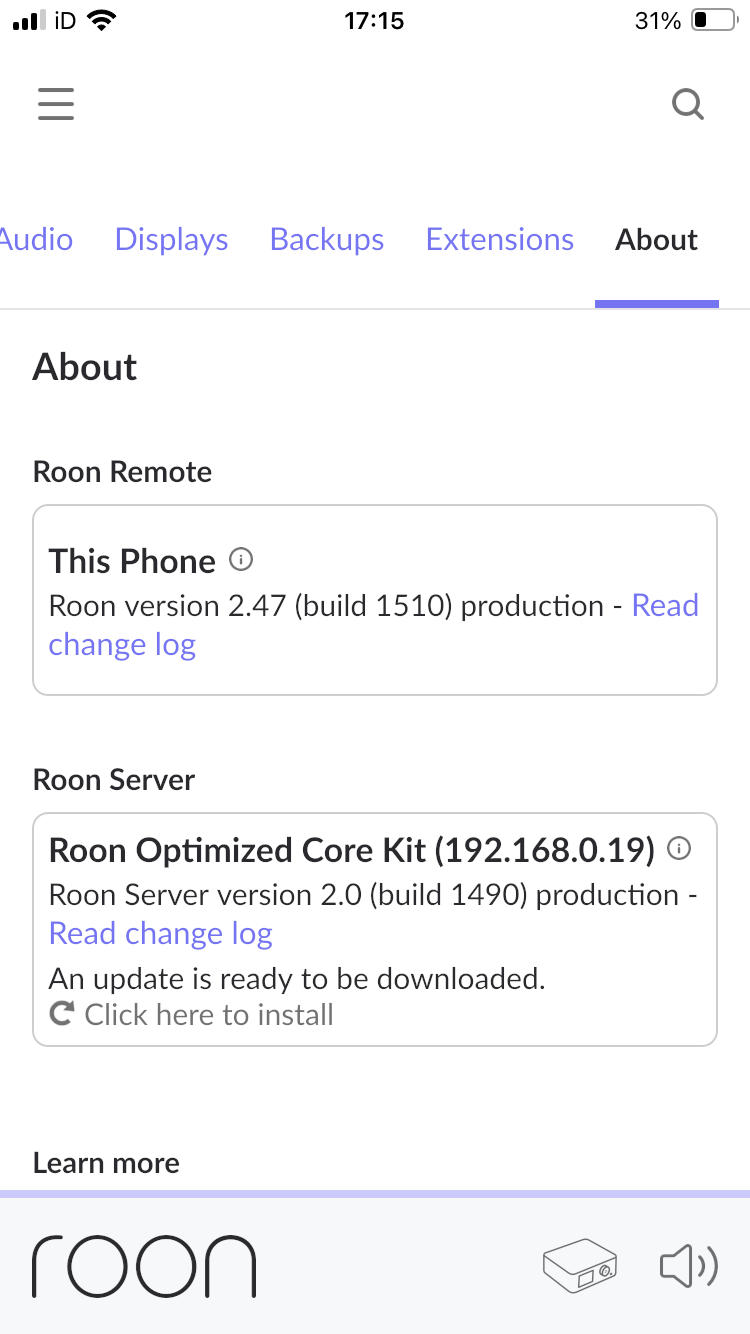Switch to the Audio tab

point(36,240)
